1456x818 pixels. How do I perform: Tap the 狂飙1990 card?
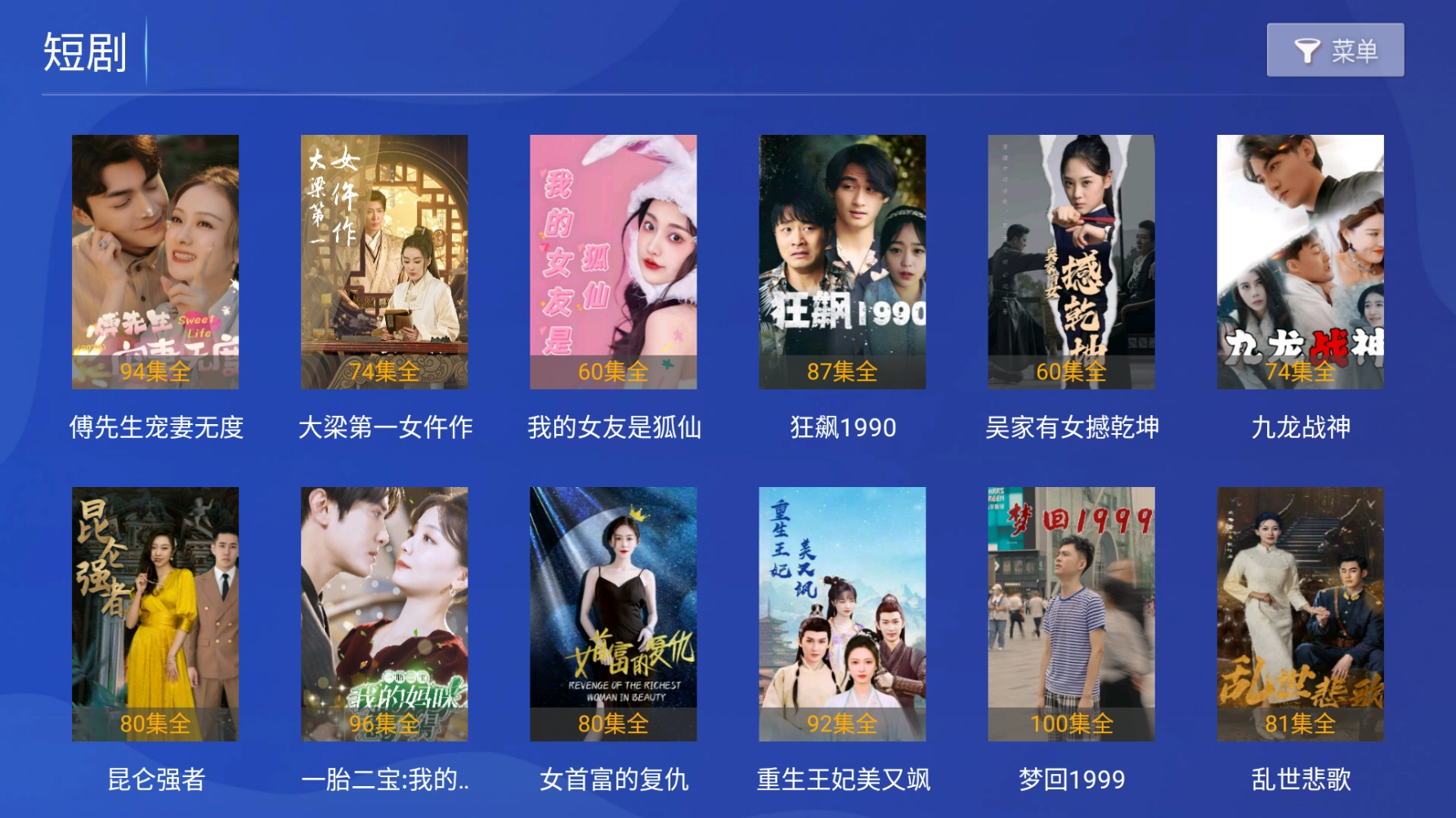(x=842, y=261)
